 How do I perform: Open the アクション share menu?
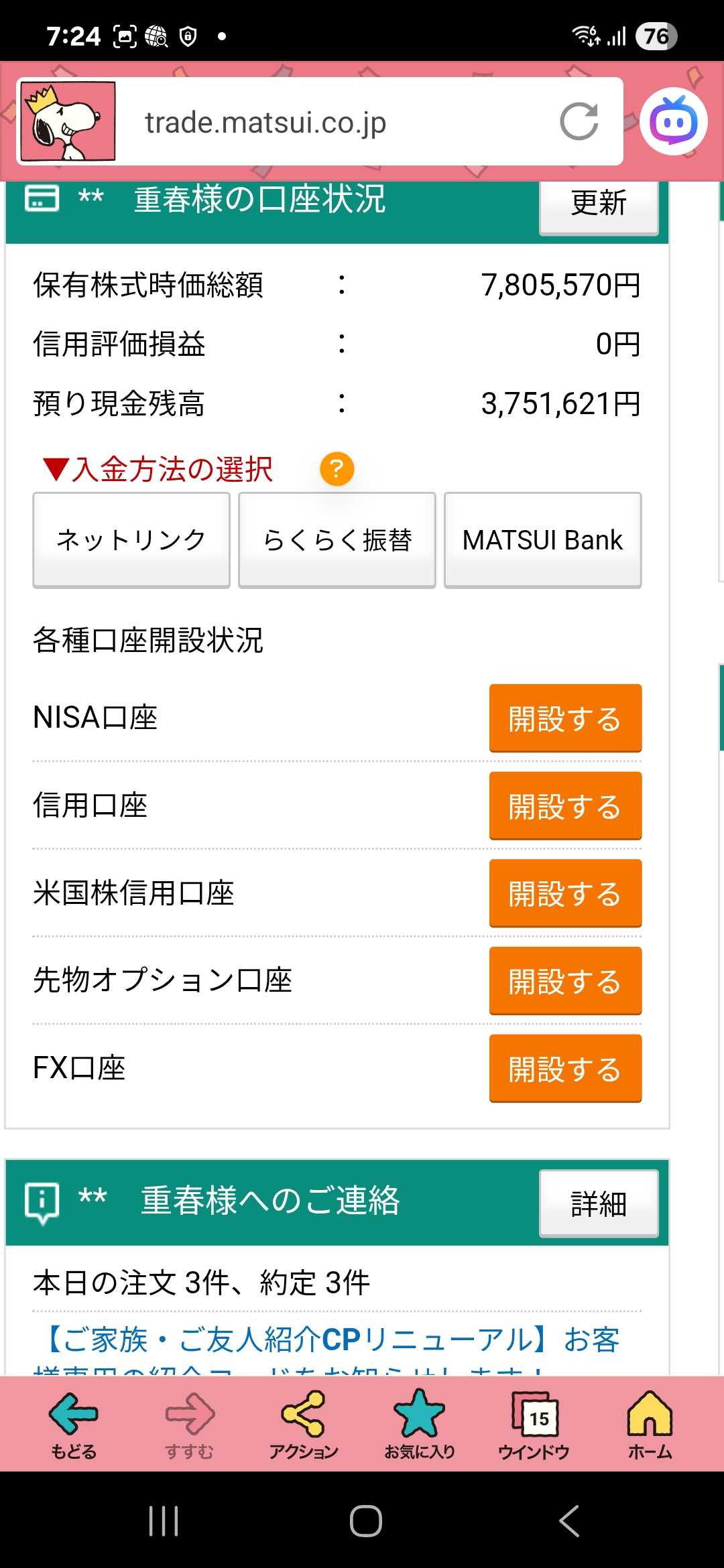304,1425
